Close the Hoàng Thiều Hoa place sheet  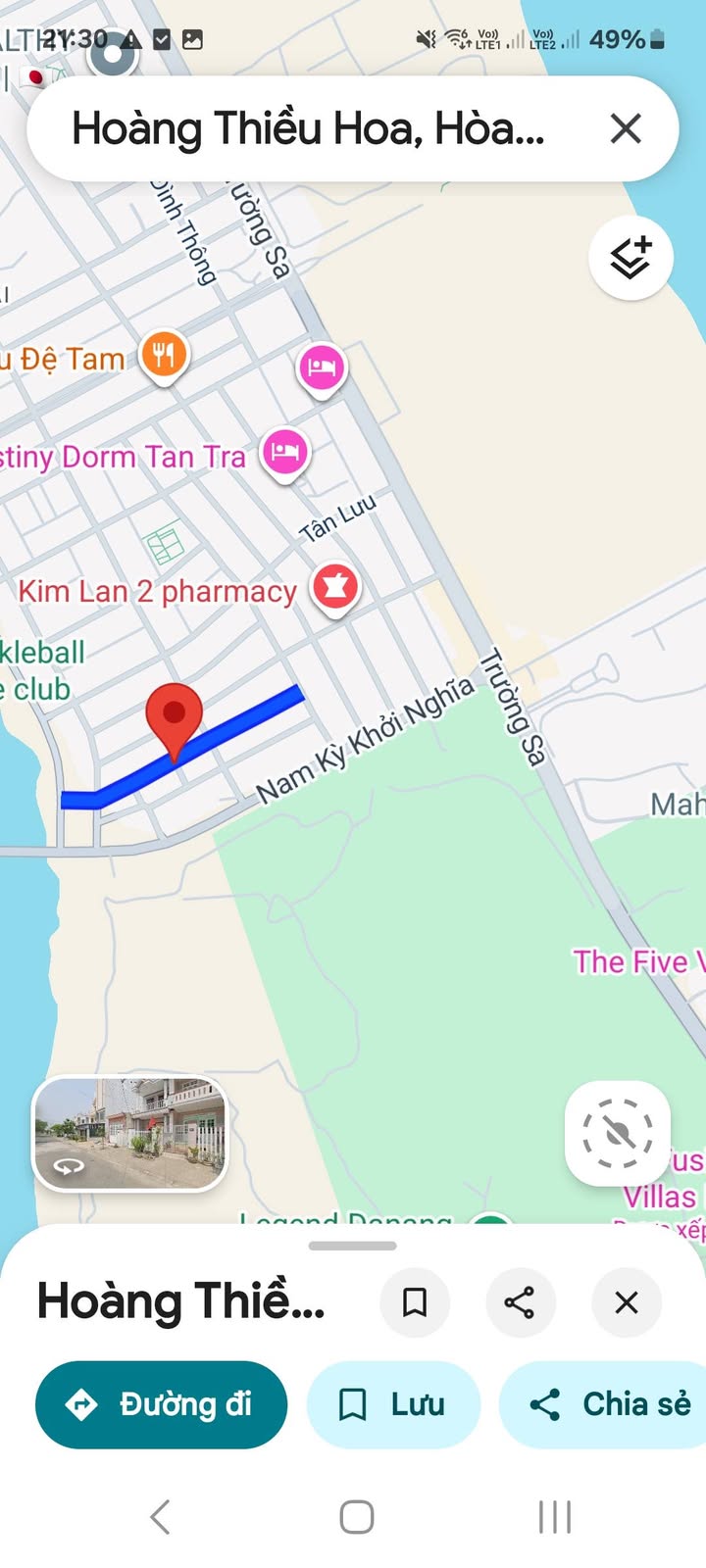tap(626, 1302)
